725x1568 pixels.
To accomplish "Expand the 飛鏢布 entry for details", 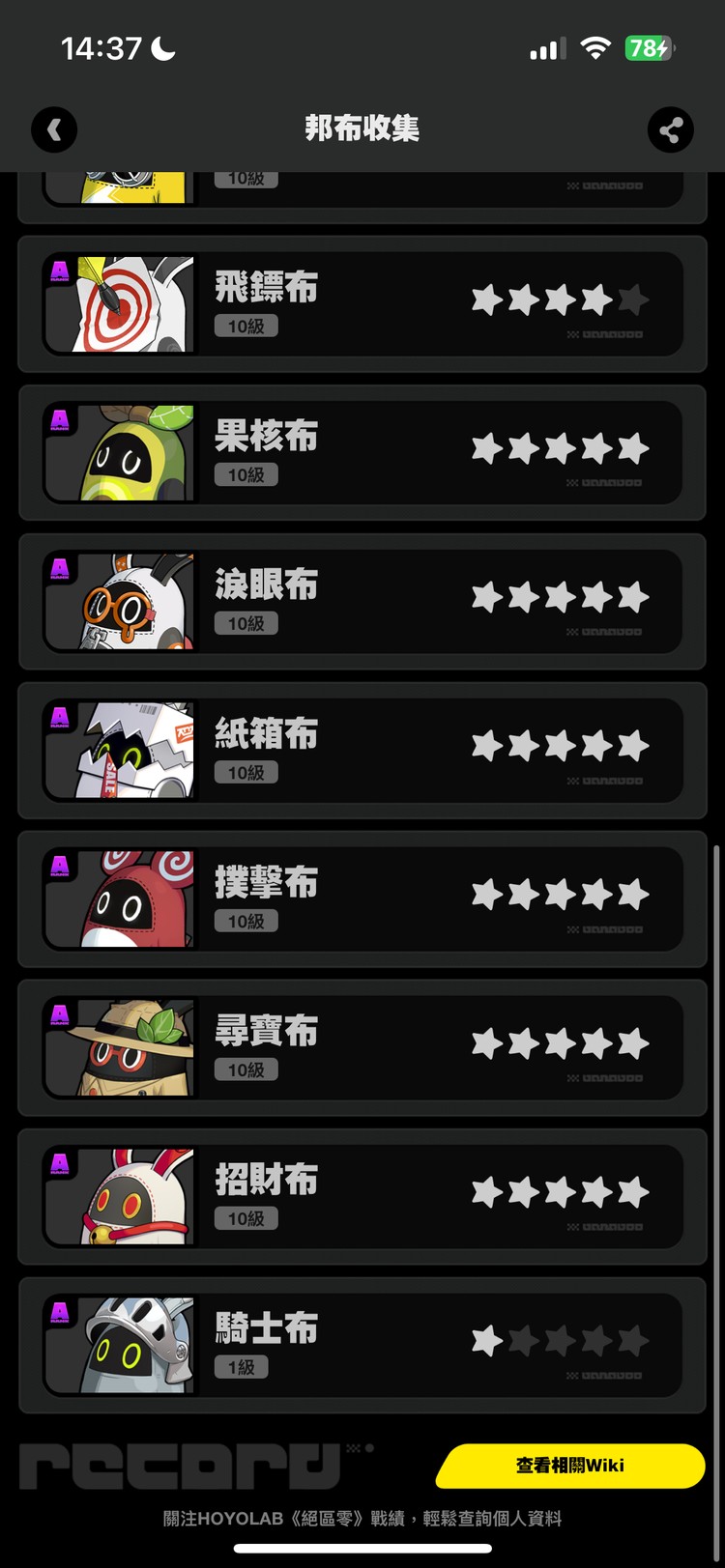I will pyautogui.click(x=362, y=302).
